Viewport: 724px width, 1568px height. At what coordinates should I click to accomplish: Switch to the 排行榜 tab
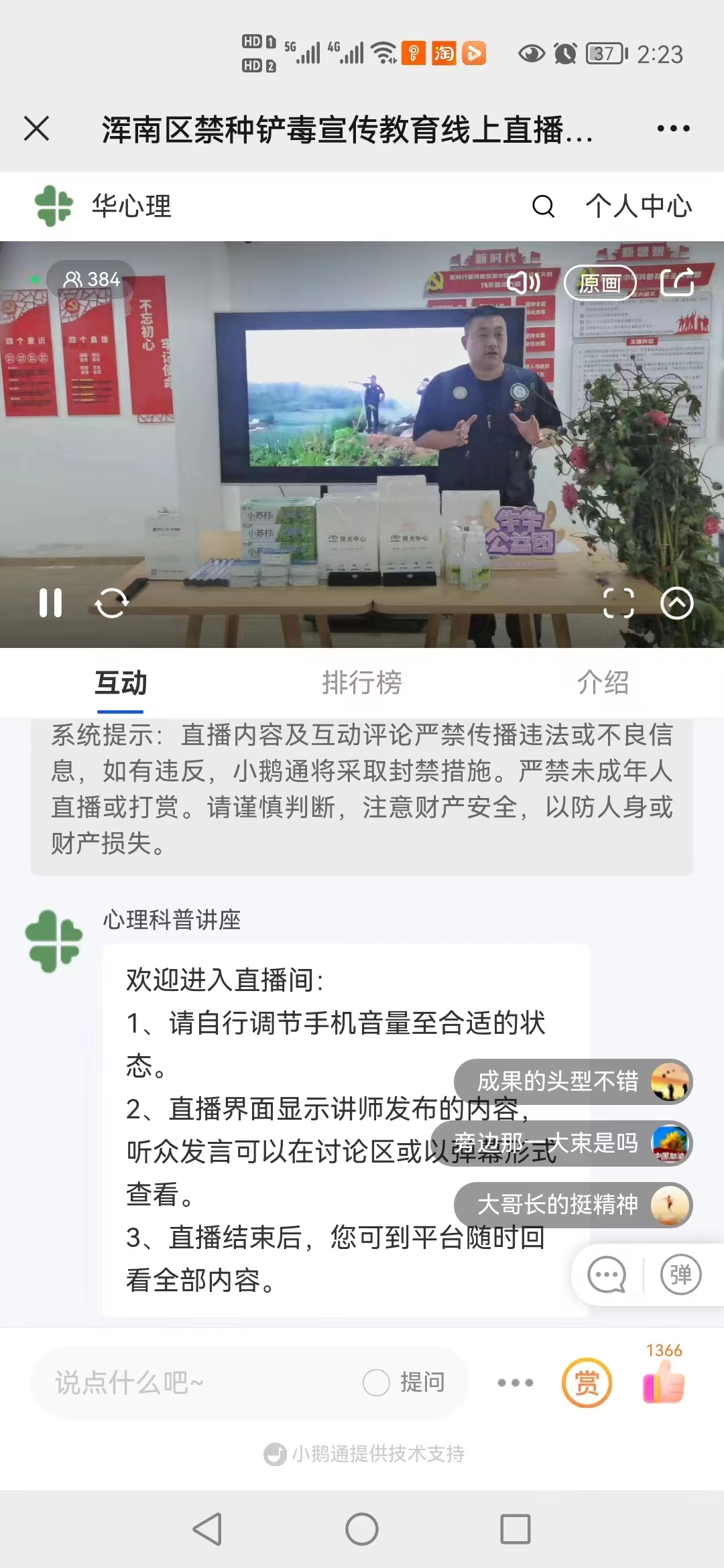pyautogui.click(x=361, y=683)
